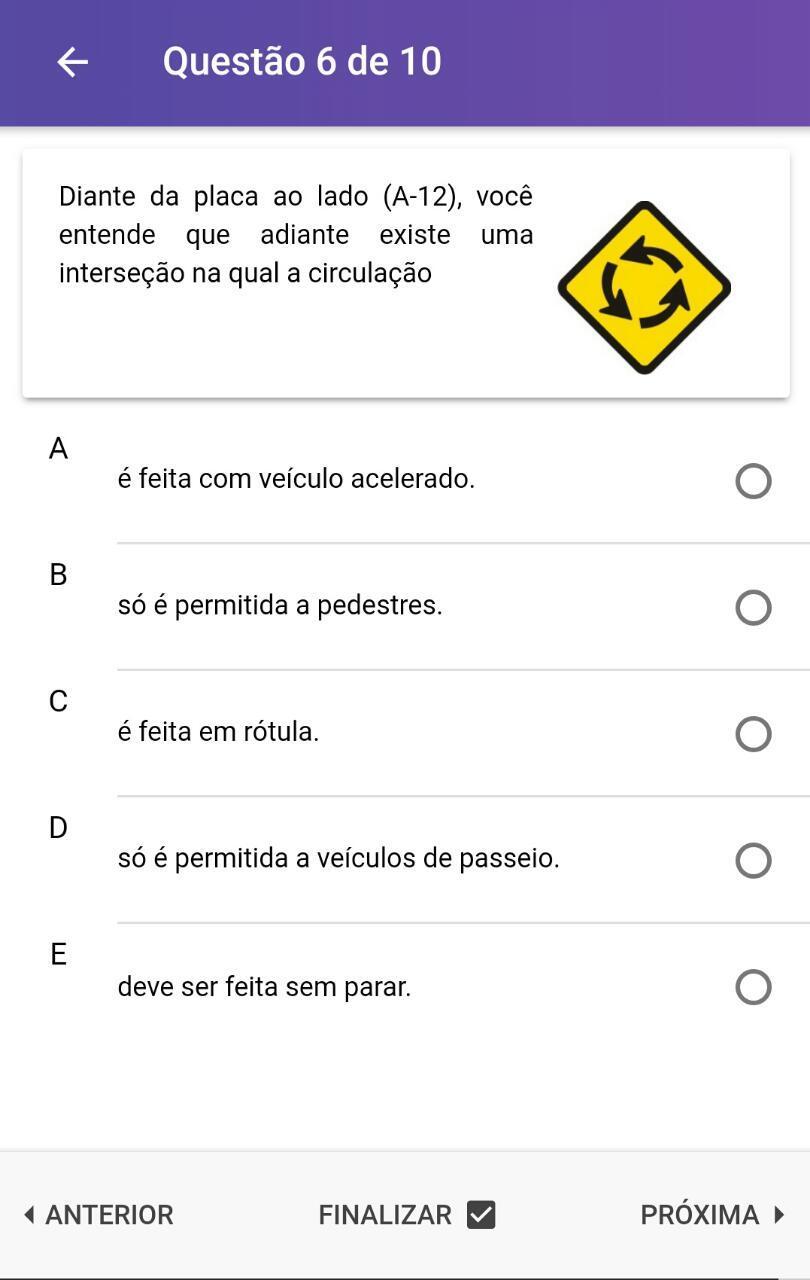810x1280 pixels.
Task: Click the left triangle icon before ANTERIOR
Action: point(30,1214)
